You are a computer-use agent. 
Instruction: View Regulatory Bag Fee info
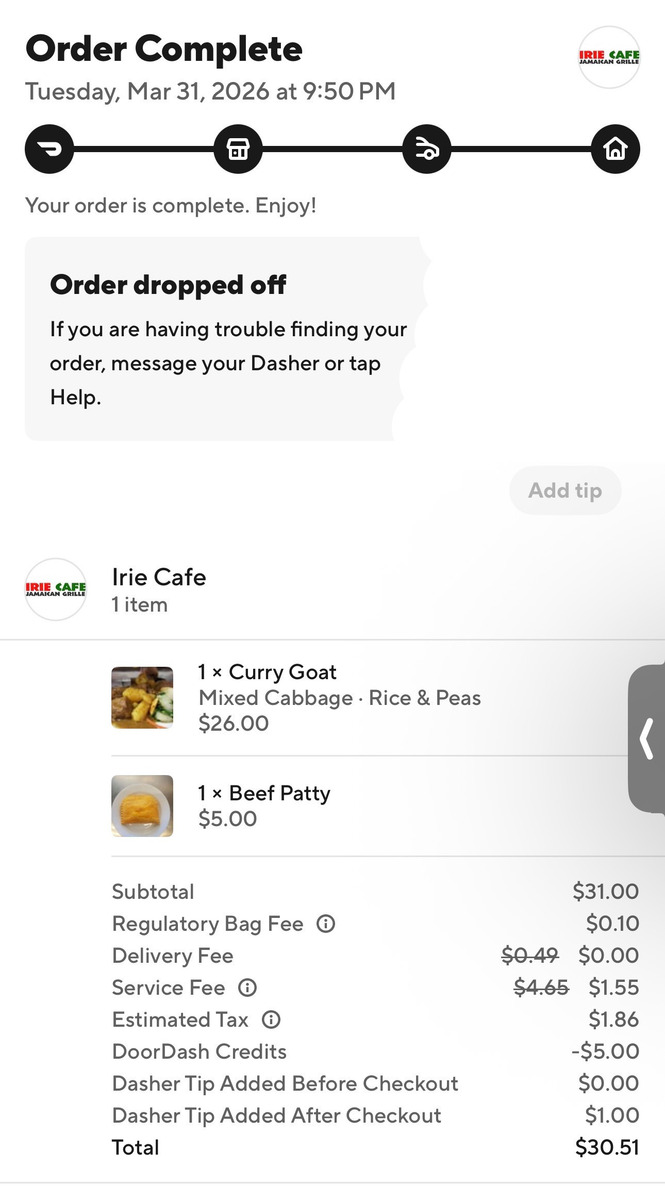[x=325, y=924]
